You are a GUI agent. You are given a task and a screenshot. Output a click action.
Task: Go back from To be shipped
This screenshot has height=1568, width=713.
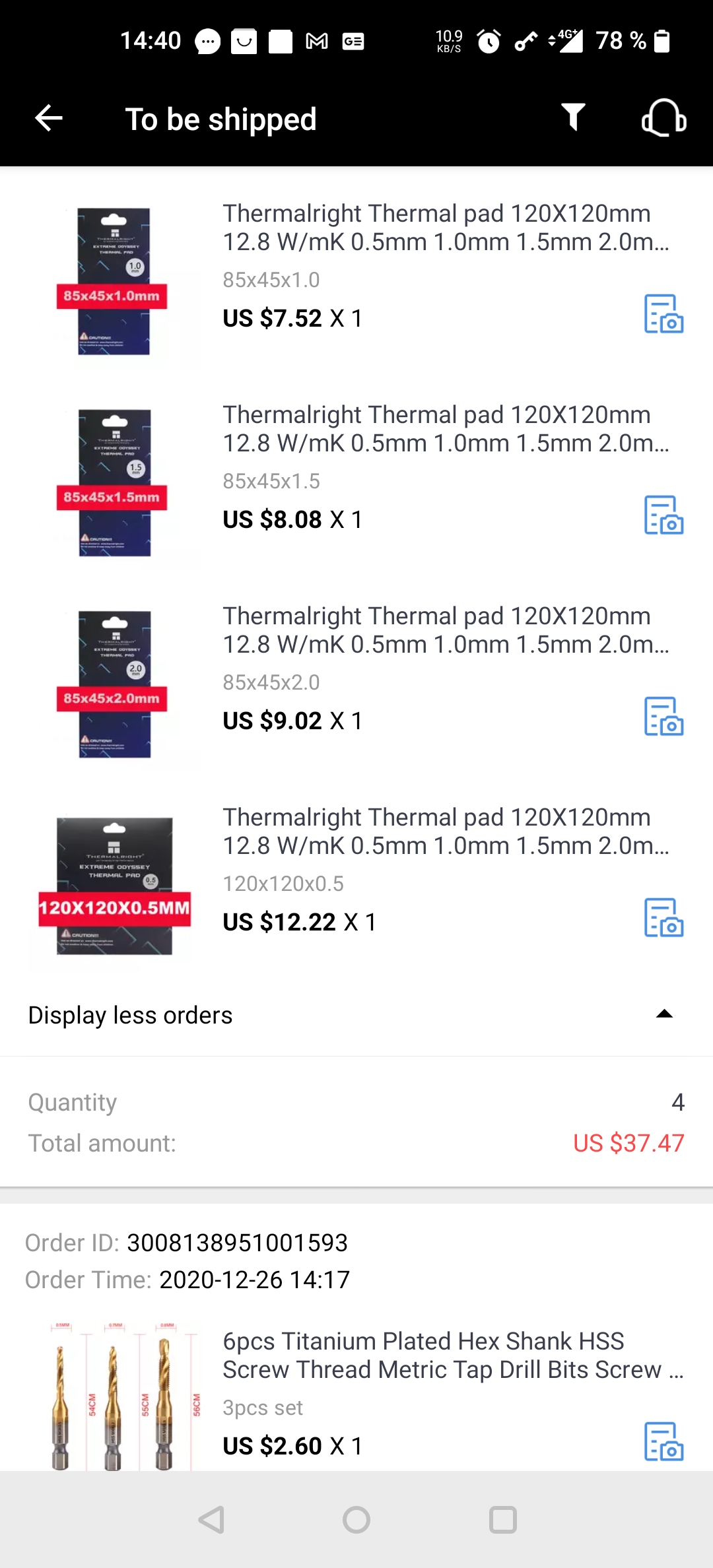coord(49,119)
